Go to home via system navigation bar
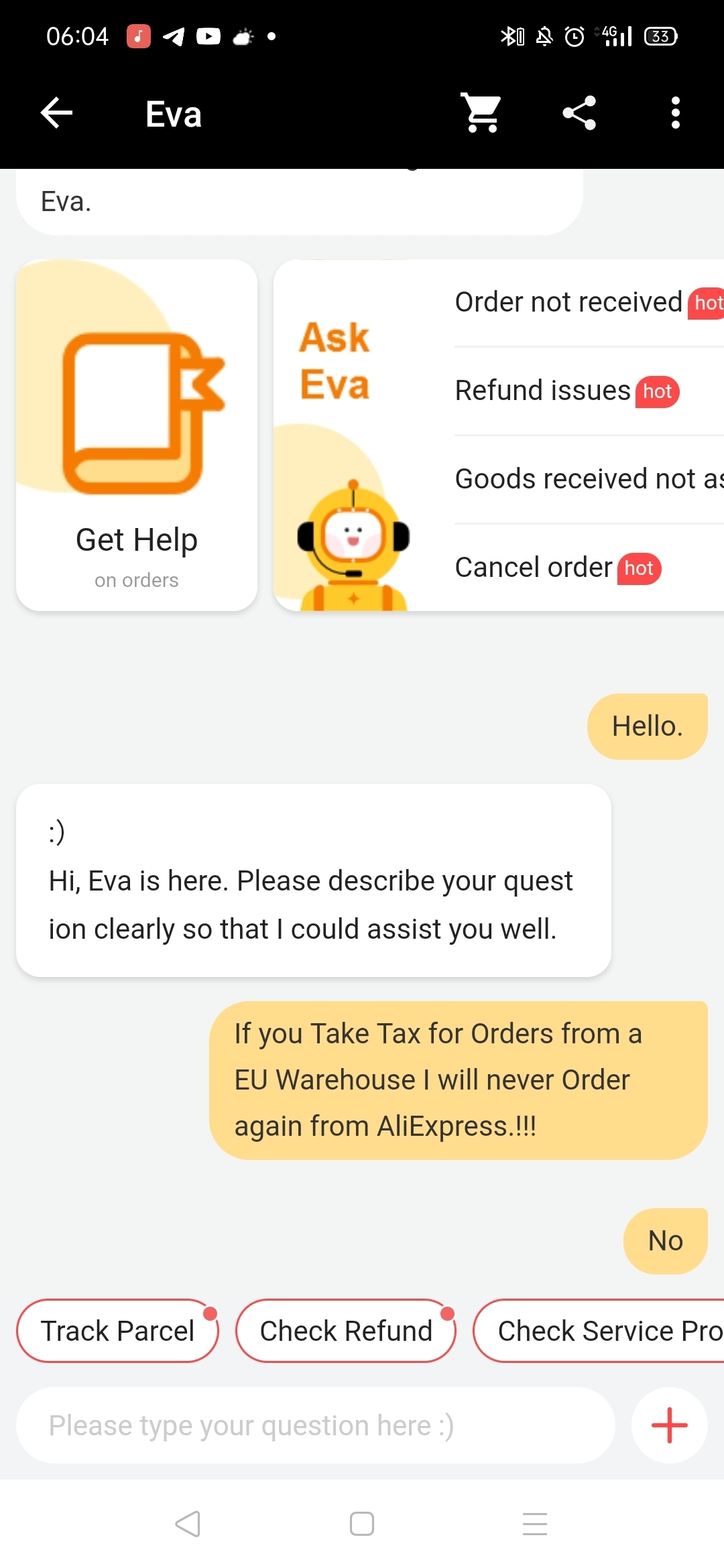This screenshot has width=724, height=1568. click(x=362, y=1524)
